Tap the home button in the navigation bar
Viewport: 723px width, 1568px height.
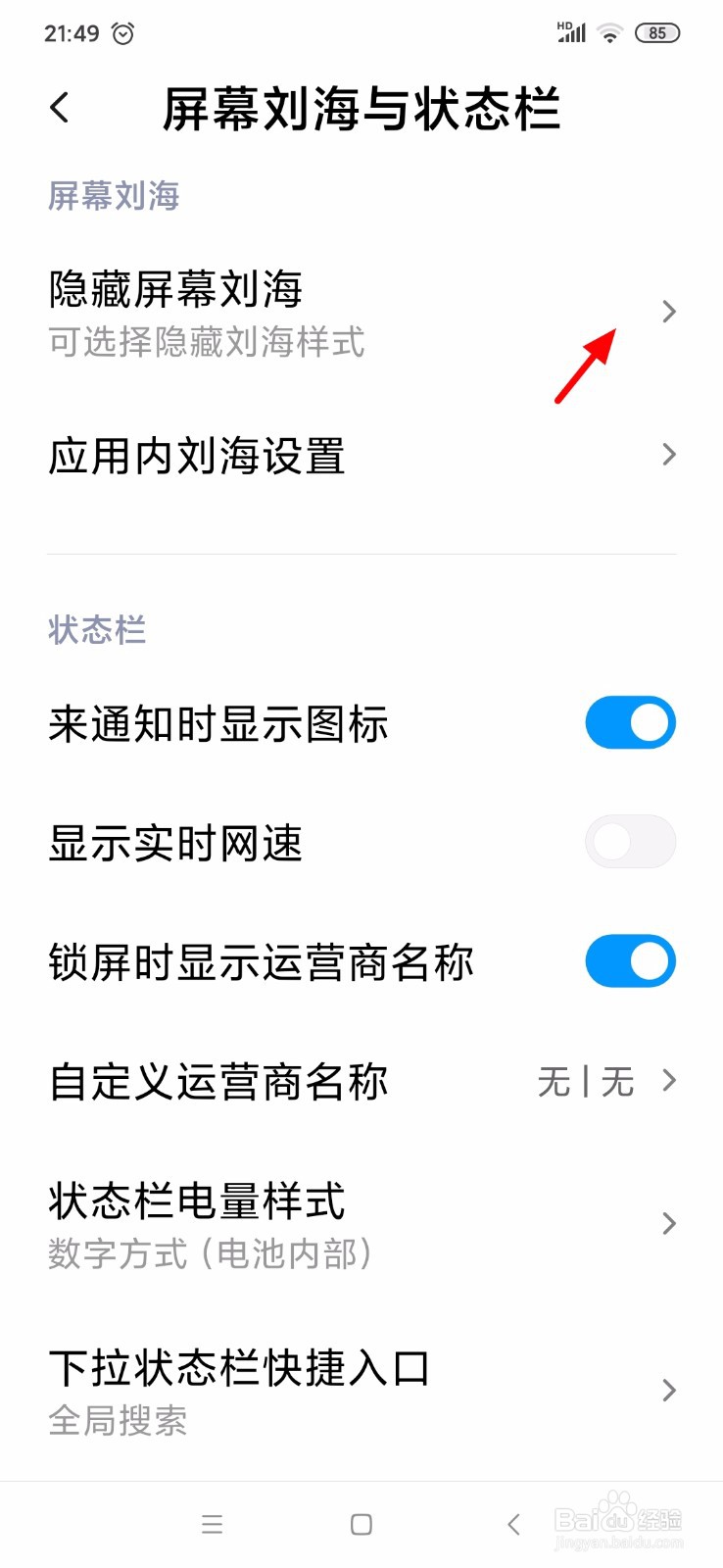point(361,1524)
